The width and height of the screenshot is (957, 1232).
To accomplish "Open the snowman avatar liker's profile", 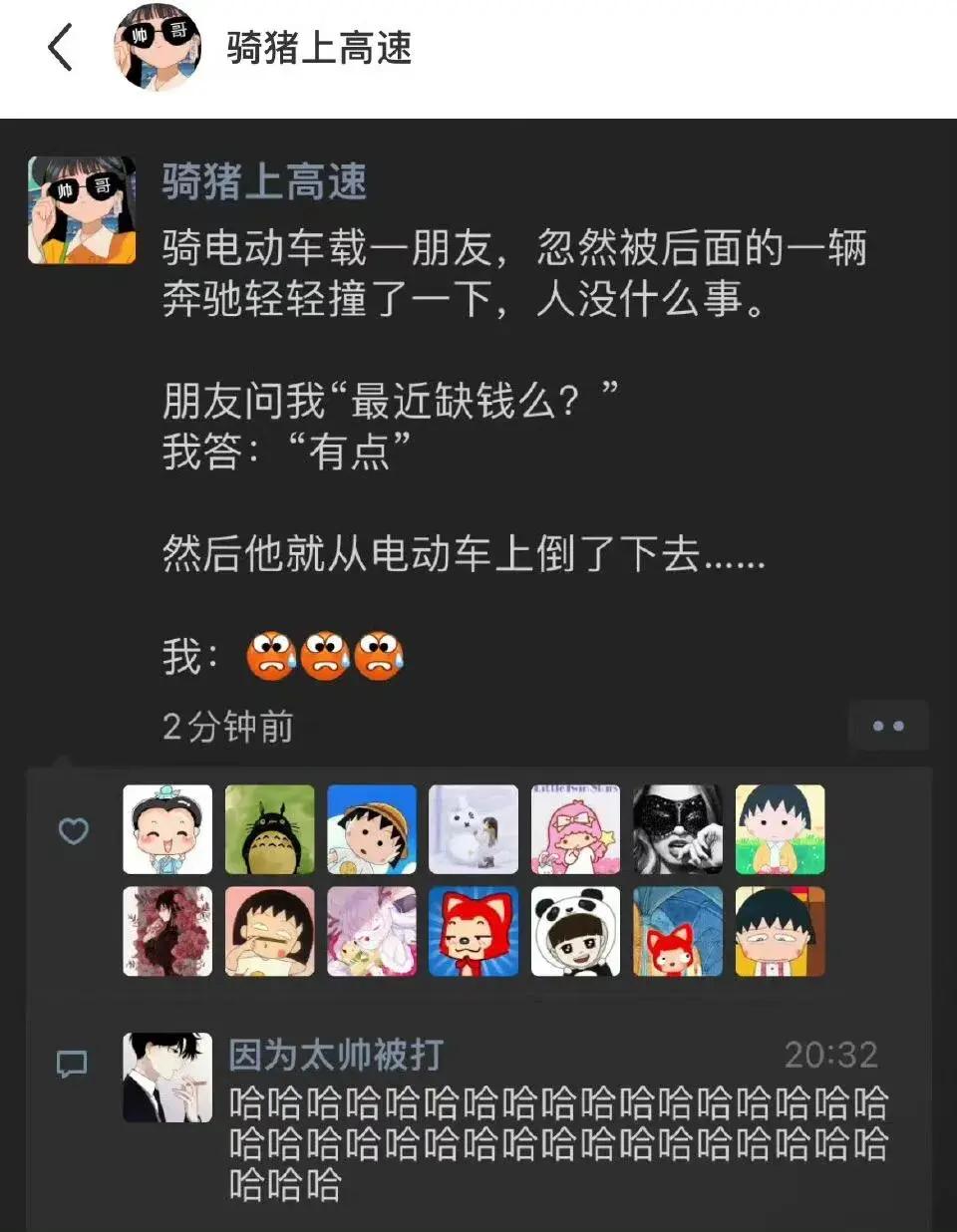I will click(x=474, y=829).
